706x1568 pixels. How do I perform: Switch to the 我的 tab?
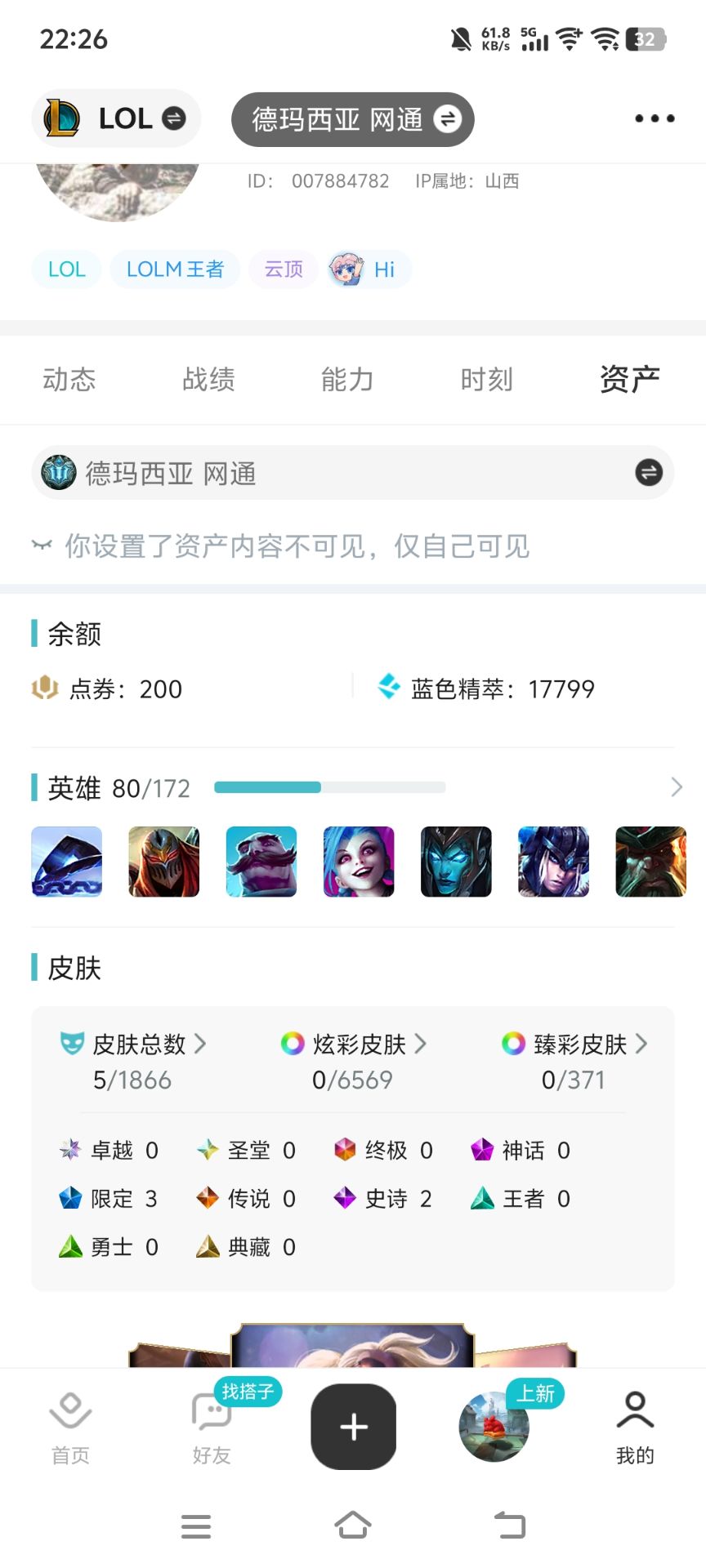pyautogui.click(x=635, y=1428)
